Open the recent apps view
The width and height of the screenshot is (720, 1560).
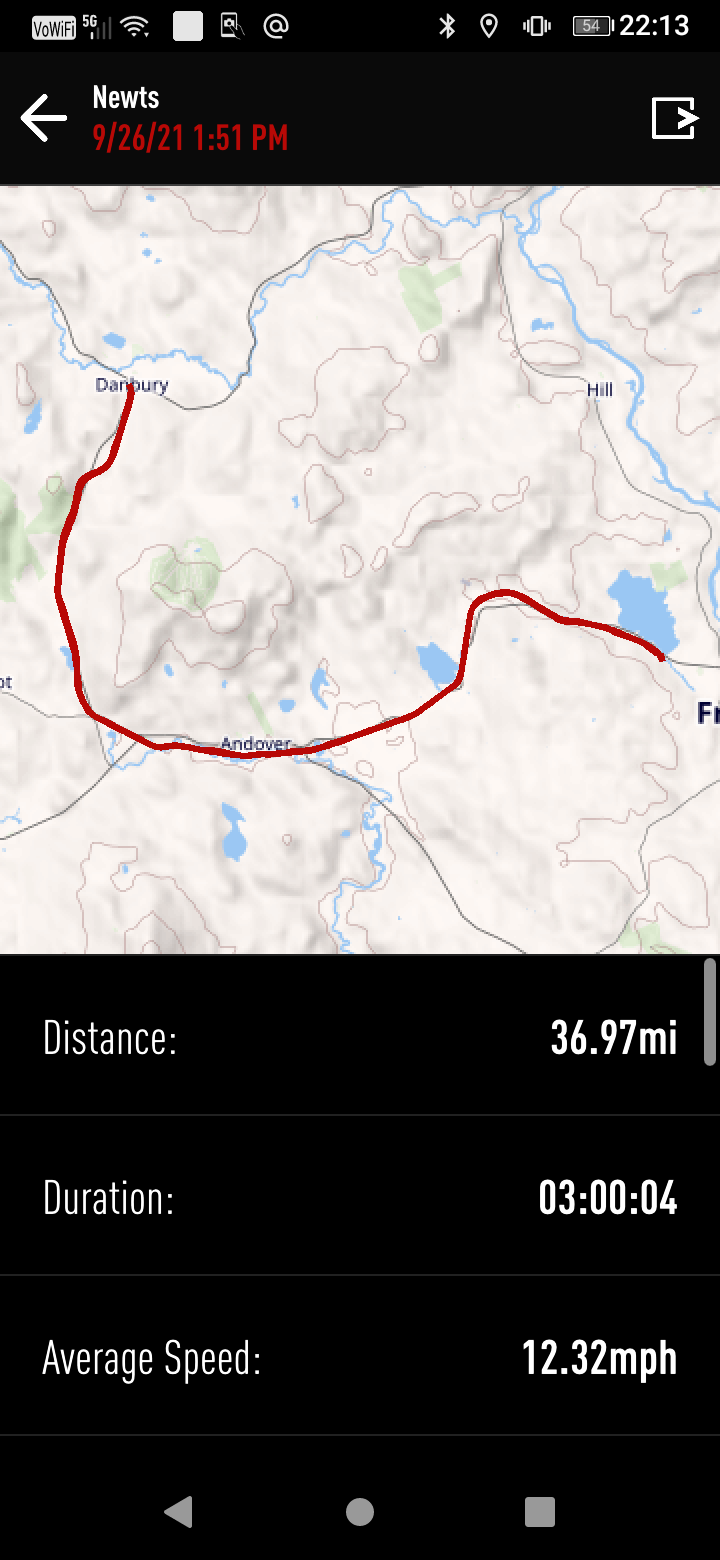540,1511
